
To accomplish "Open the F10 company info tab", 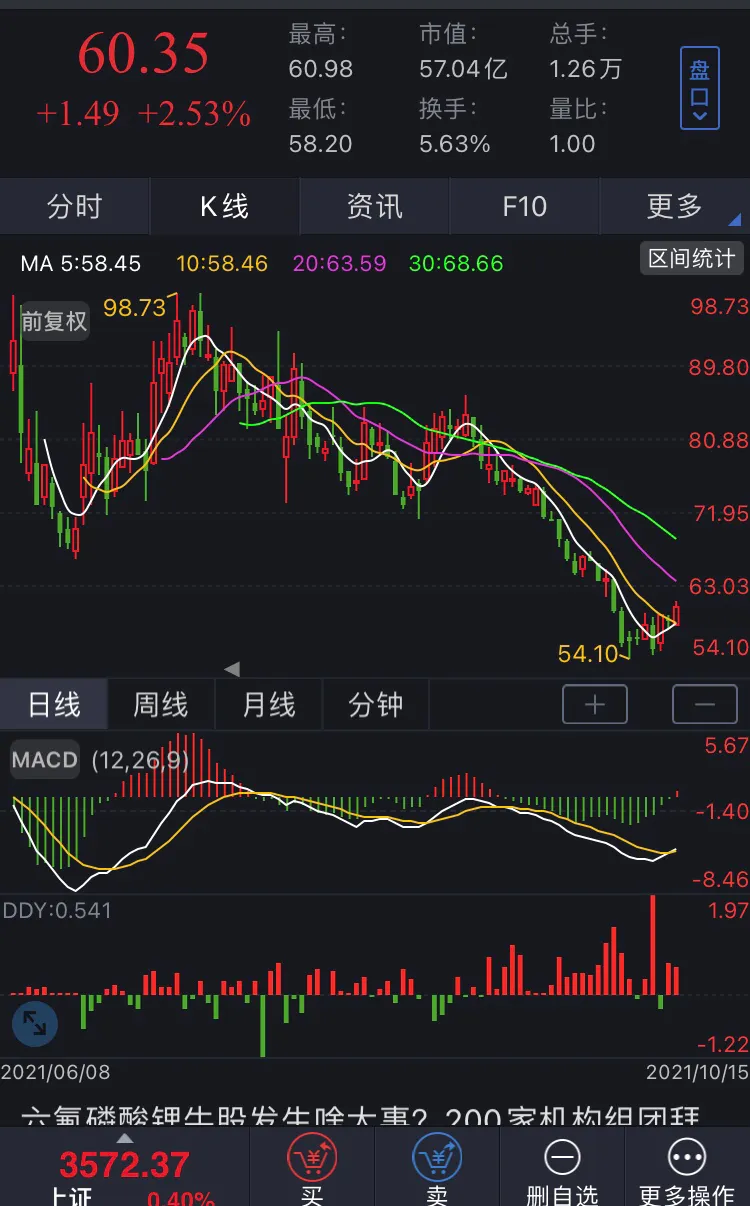I will click(x=525, y=207).
